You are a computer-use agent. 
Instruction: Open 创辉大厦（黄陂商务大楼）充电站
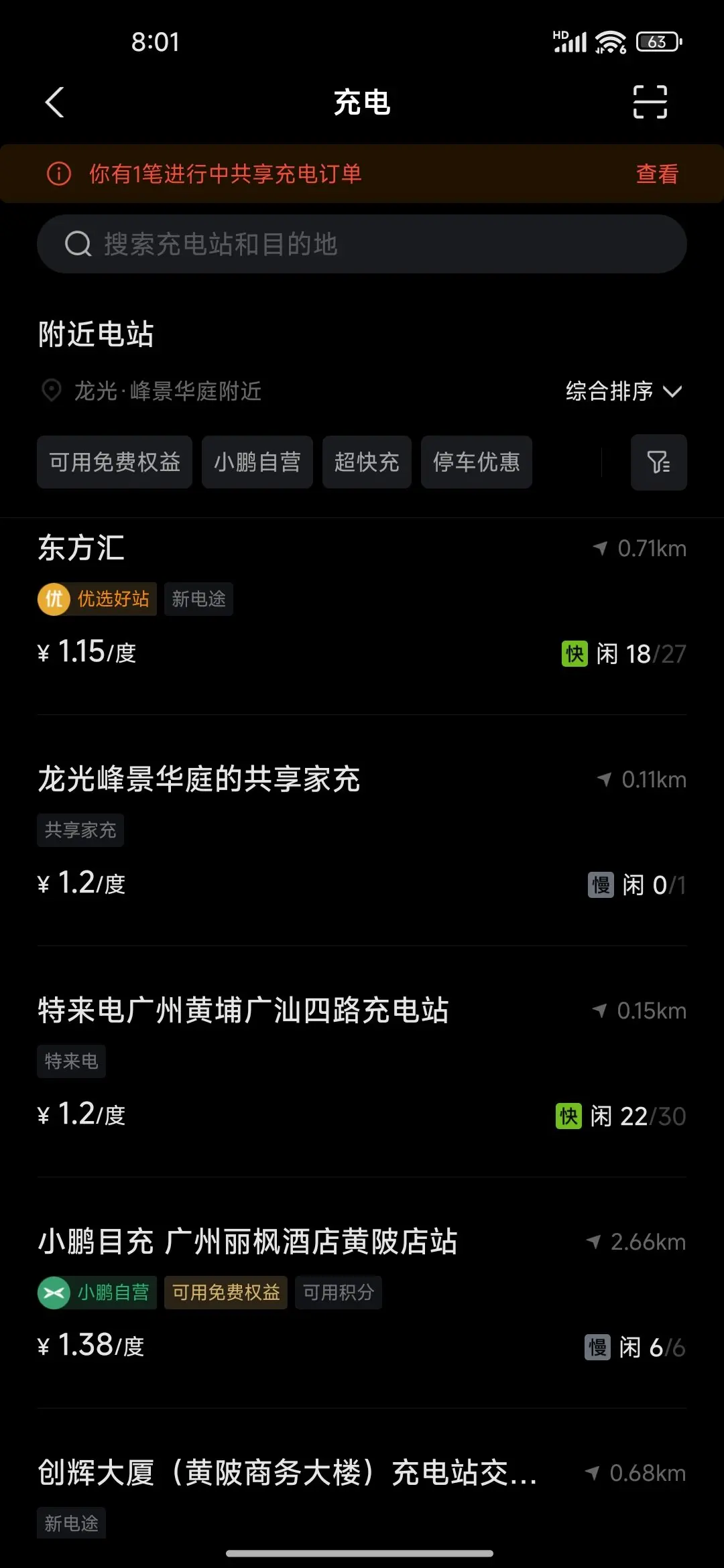pyautogui.click(x=288, y=1474)
